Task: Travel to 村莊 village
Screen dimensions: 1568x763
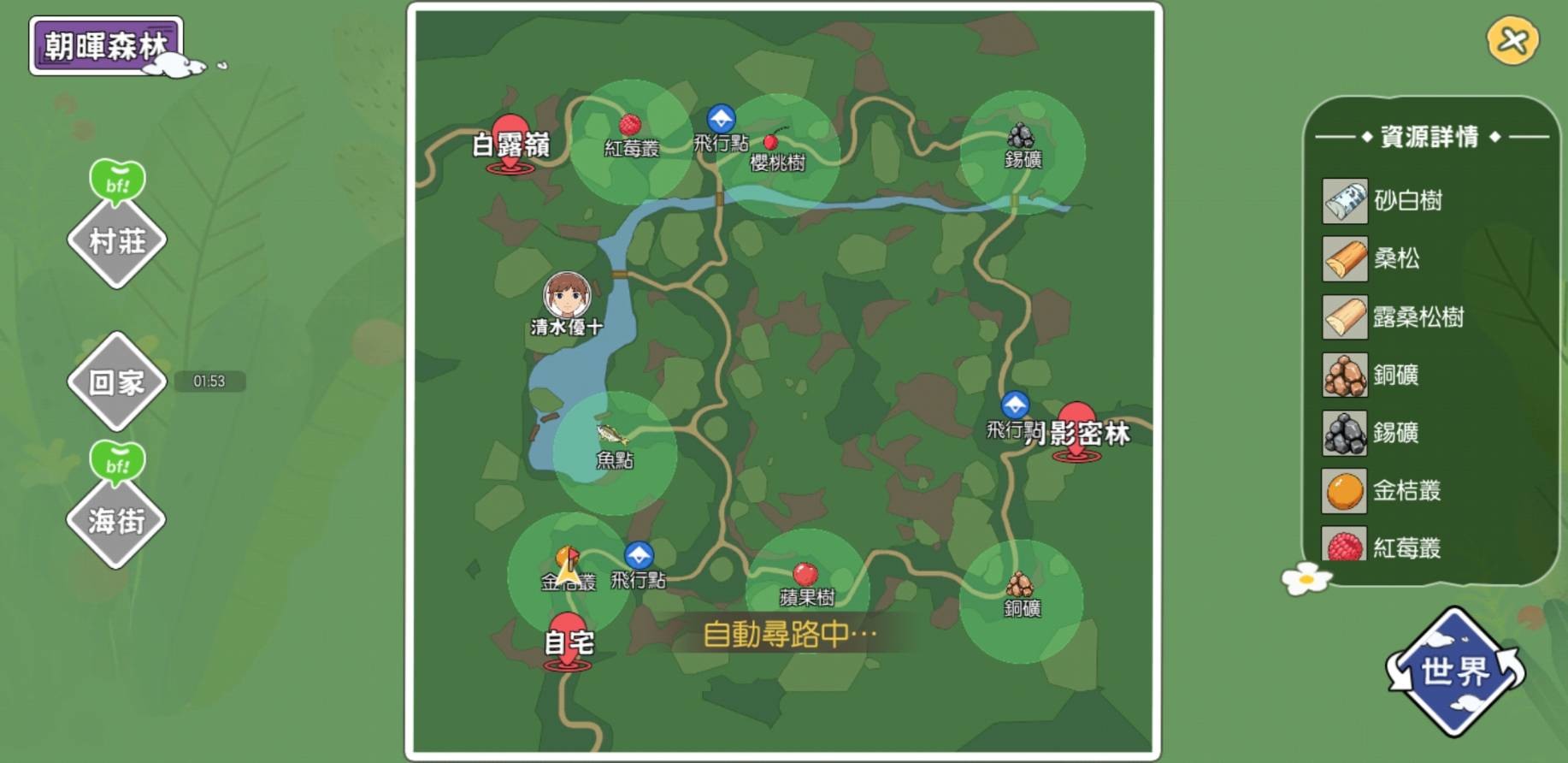Action: [117, 241]
